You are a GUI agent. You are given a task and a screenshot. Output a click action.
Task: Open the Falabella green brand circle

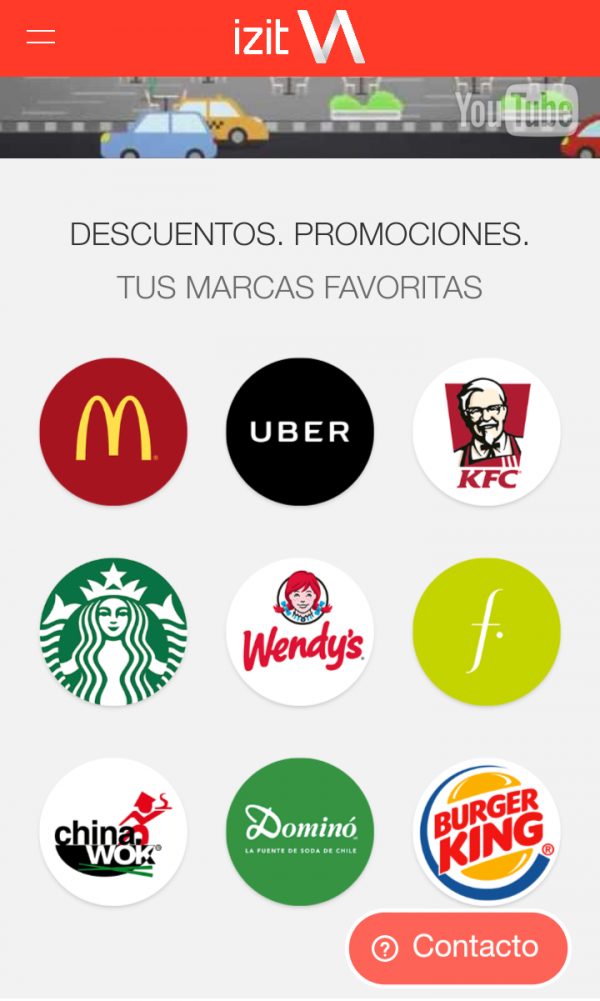(x=487, y=632)
